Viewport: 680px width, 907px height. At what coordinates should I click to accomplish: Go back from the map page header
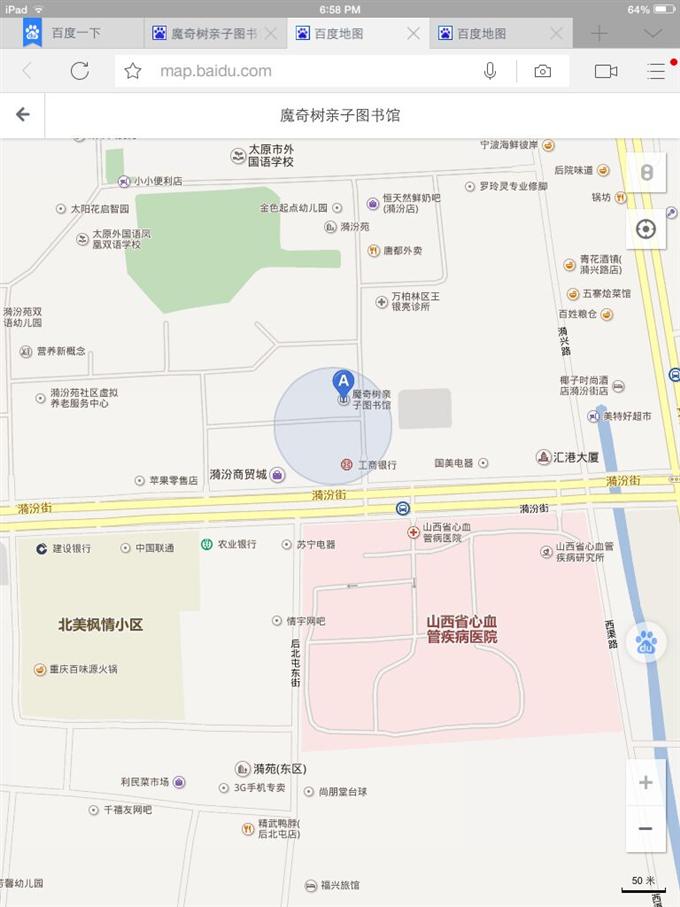point(22,115)
